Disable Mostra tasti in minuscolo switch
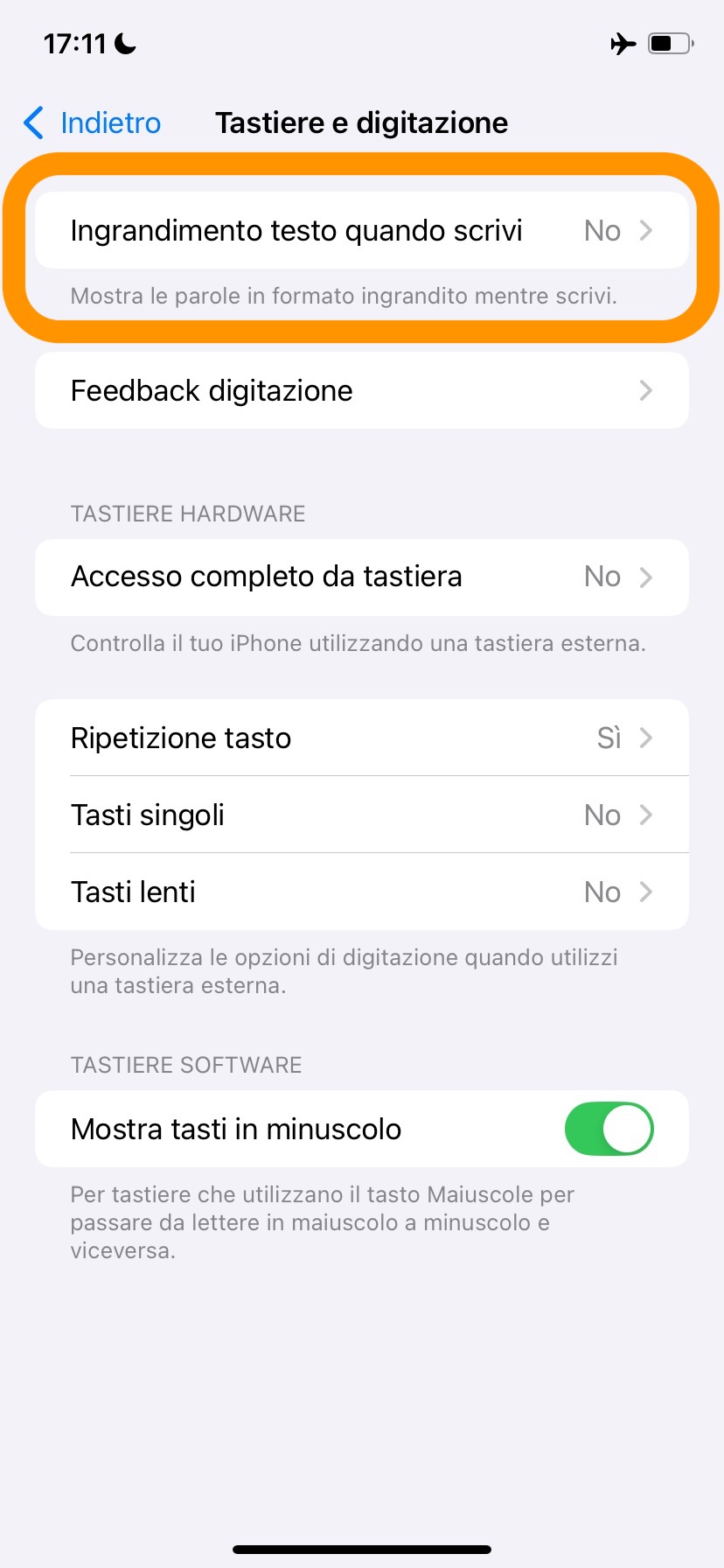Screen dimensions: 724x1568 point(609,1130)
